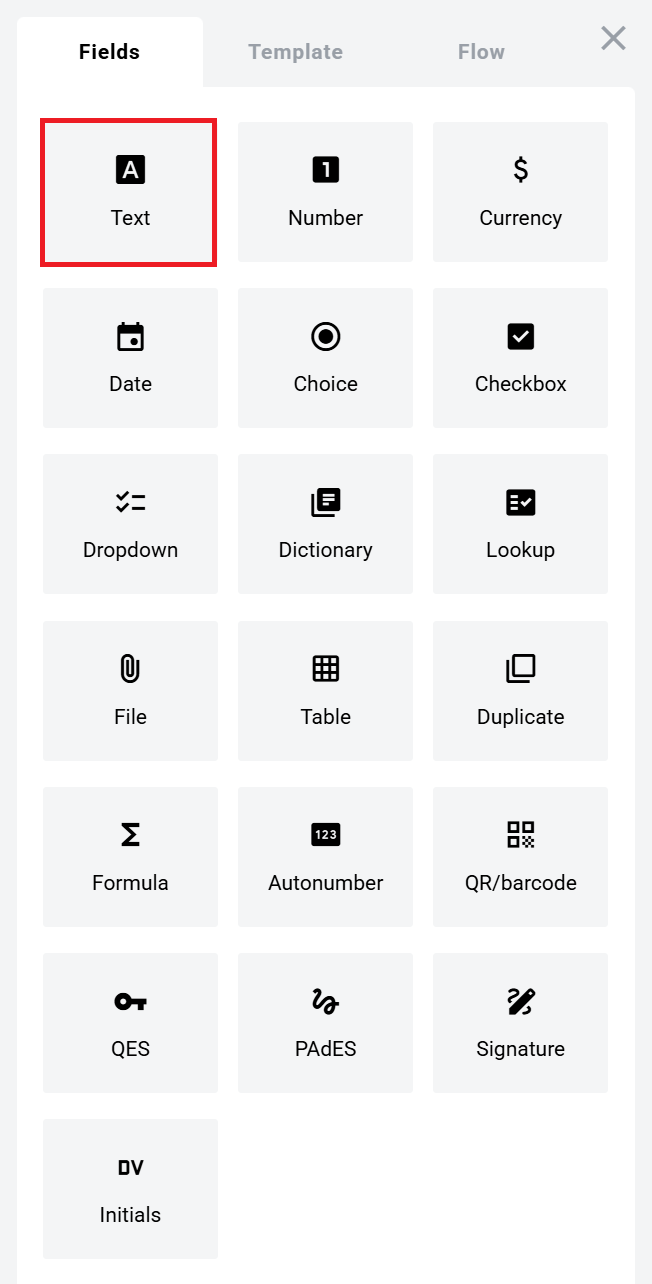Add a Date field

[x=130, y=358]
